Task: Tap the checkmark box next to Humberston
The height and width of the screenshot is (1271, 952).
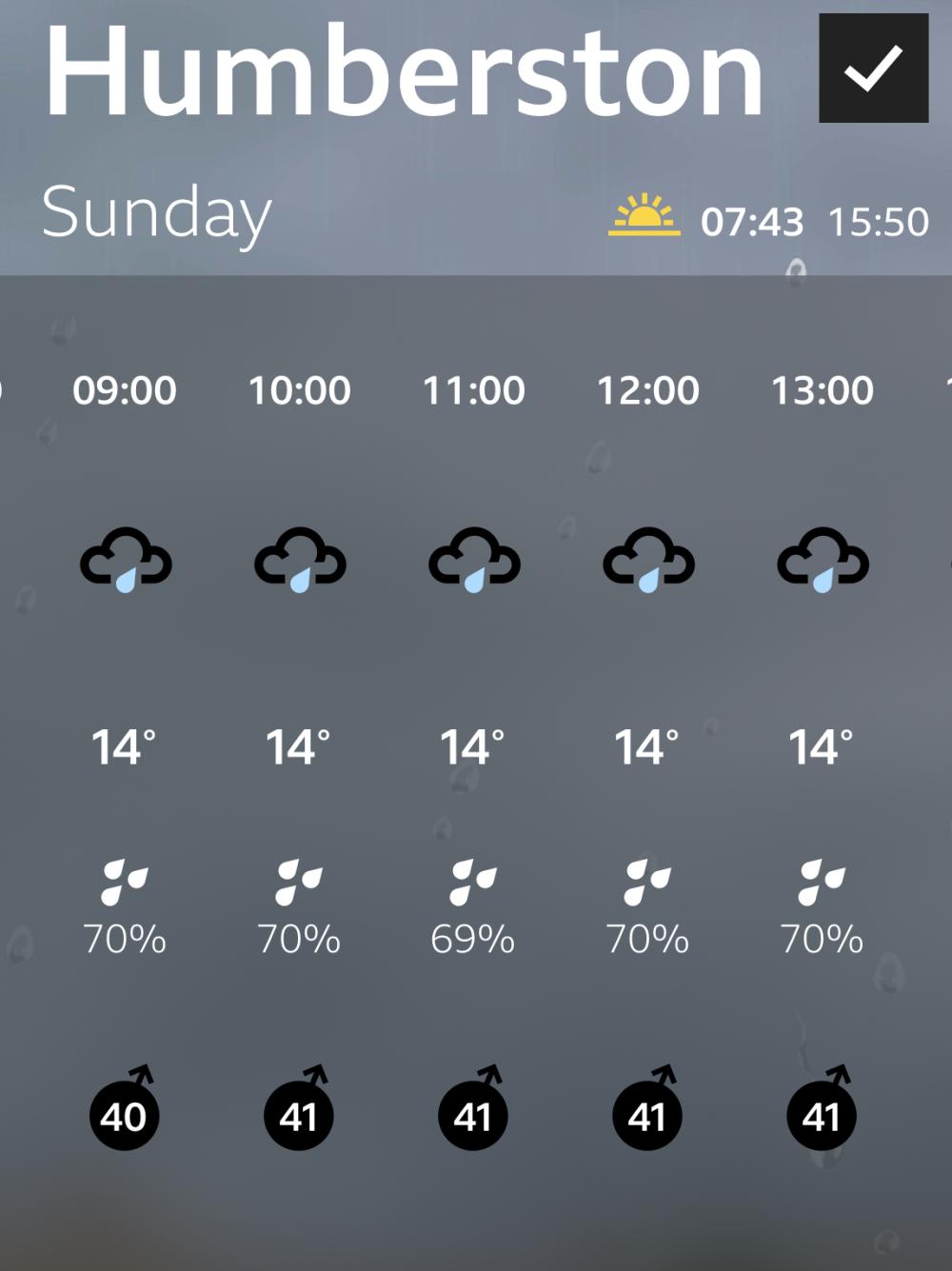Action: click(x=873, y=69)
